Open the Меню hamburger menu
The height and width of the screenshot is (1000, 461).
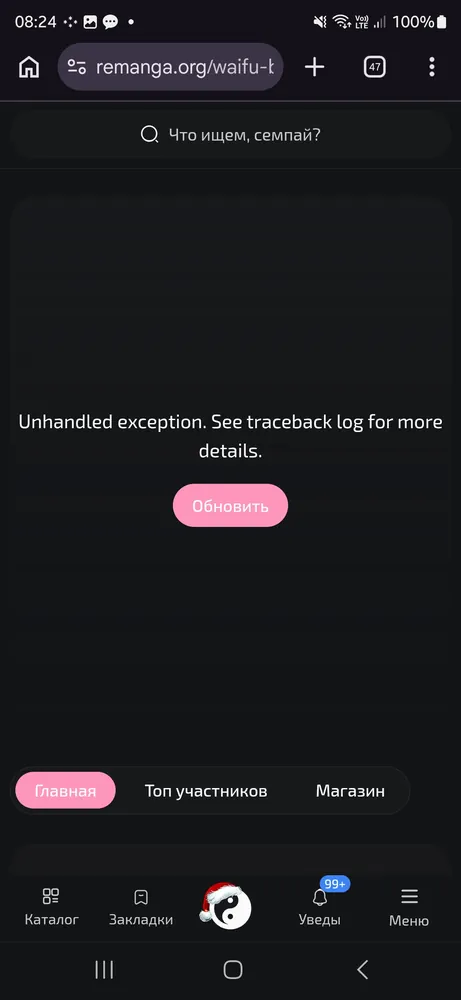pyautogui.click(x=409, y=907)
